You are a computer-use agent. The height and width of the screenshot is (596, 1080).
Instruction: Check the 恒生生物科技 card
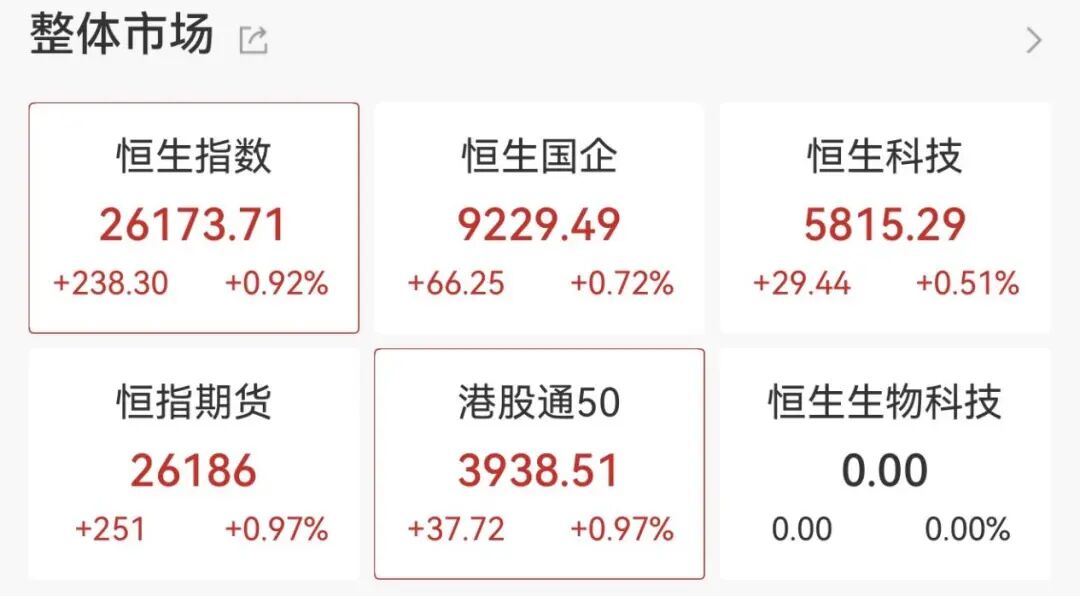tap(885, 464)
